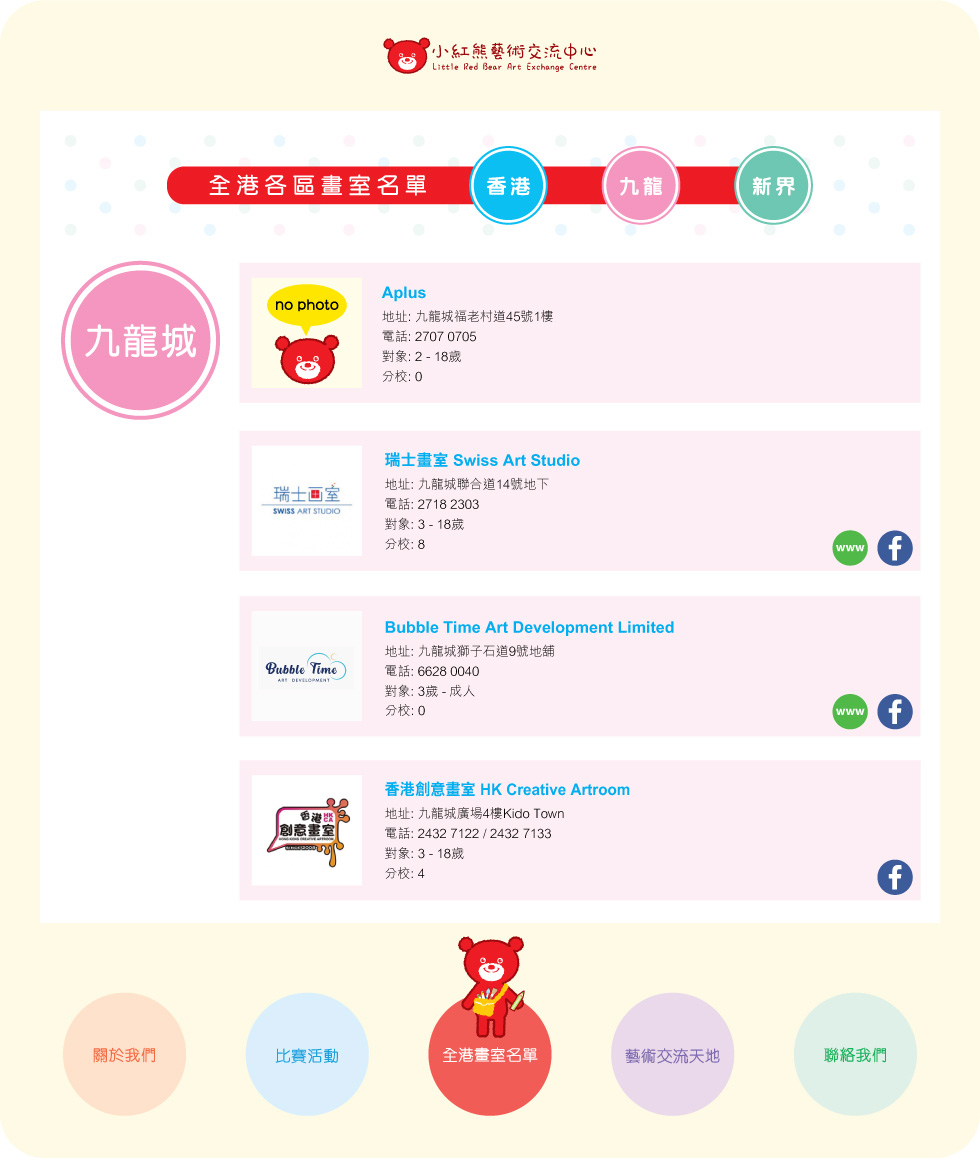Image resolution: width=980 pixels, height=1158 pixels.
Task: Switch to the 九龍 region
Action: 641,186
